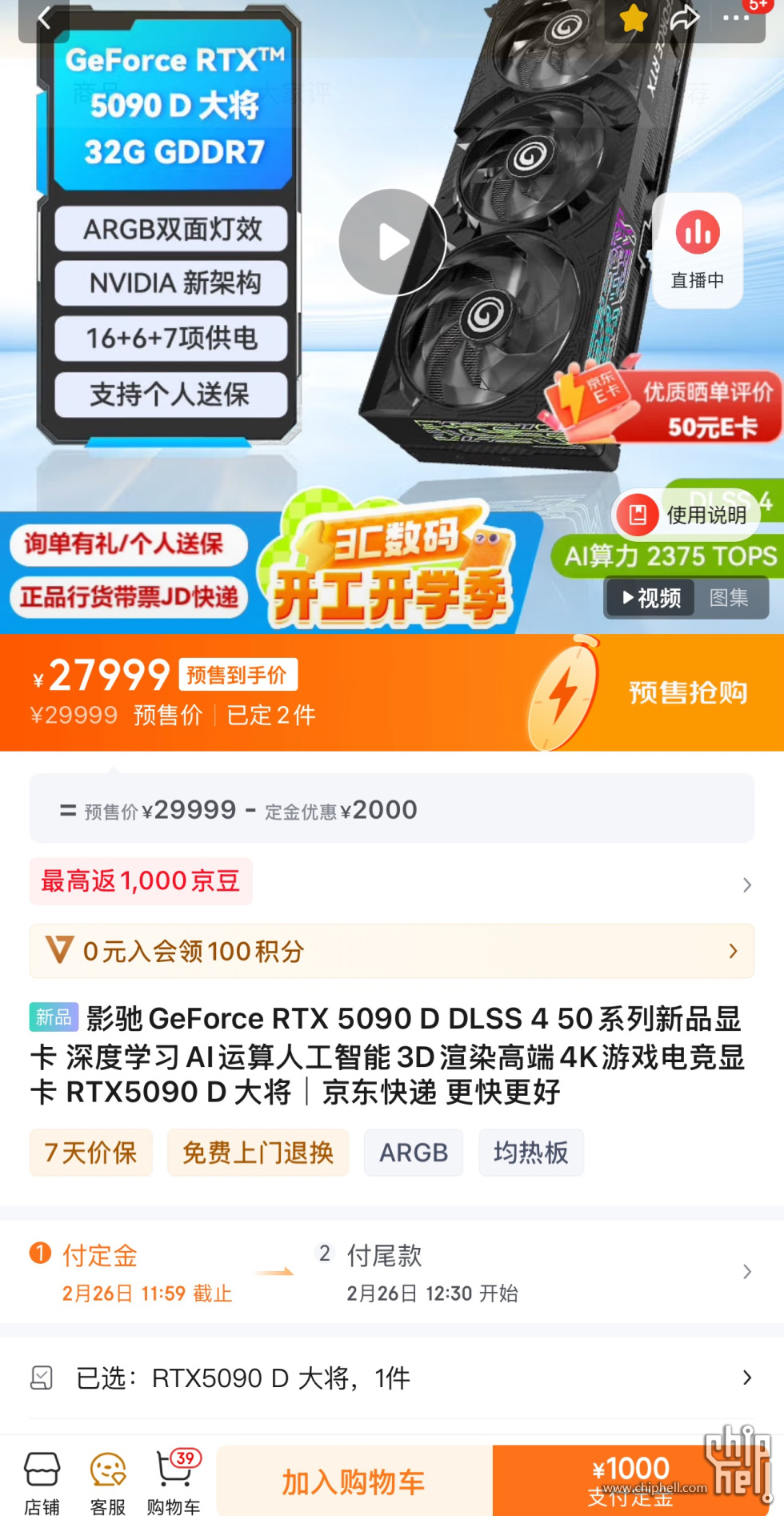Tap the 7天价保 tag

[91, 1153]
